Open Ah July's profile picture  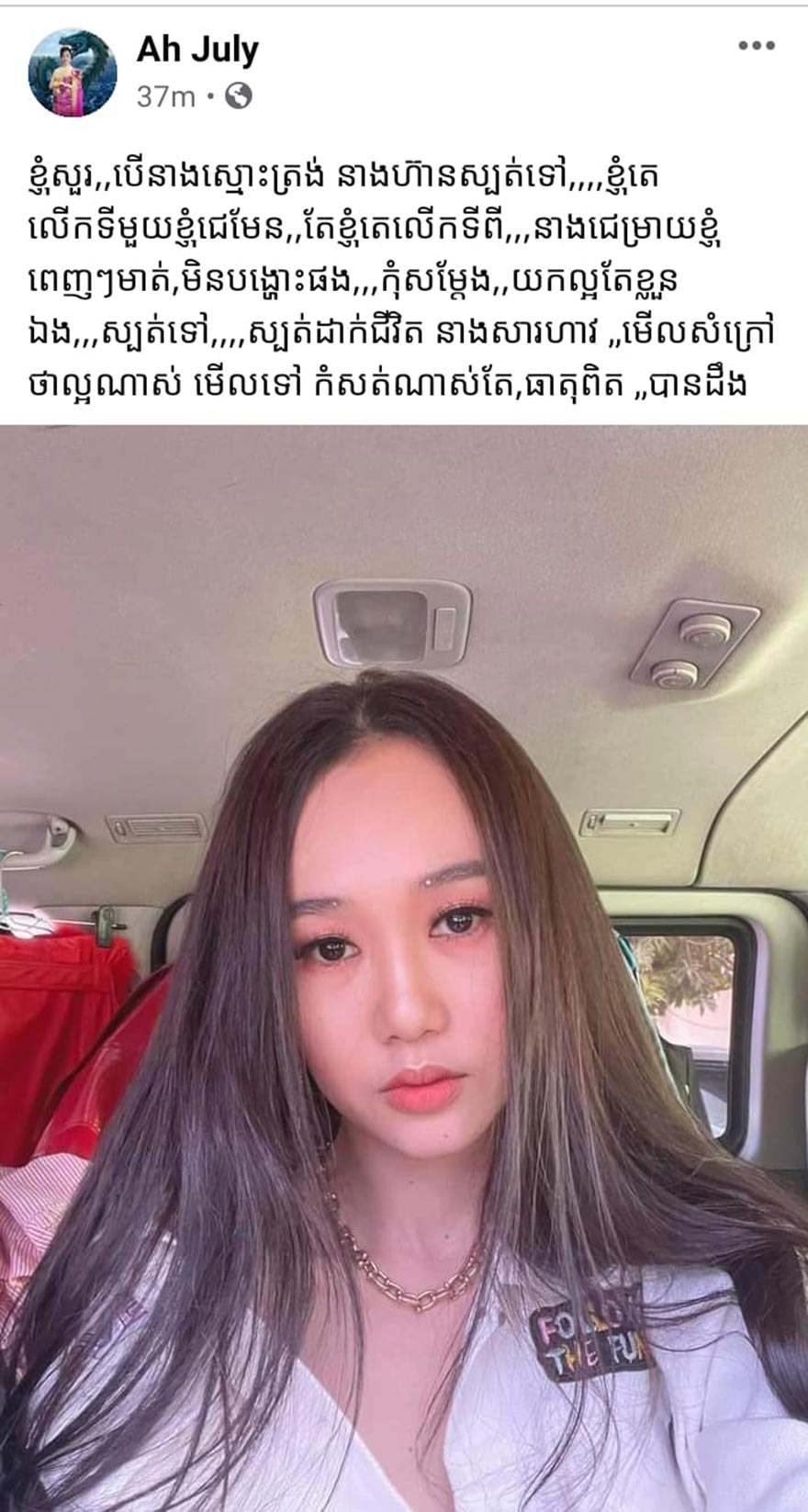tap(73, 73)
